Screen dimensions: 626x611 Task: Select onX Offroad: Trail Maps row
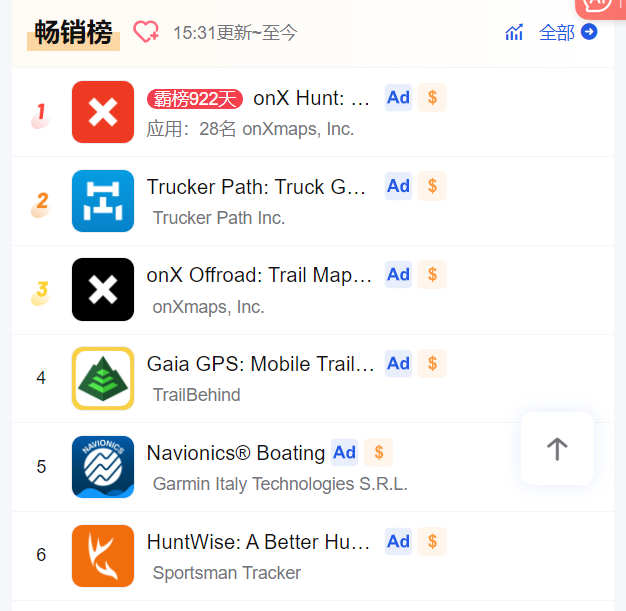(259, 275)
